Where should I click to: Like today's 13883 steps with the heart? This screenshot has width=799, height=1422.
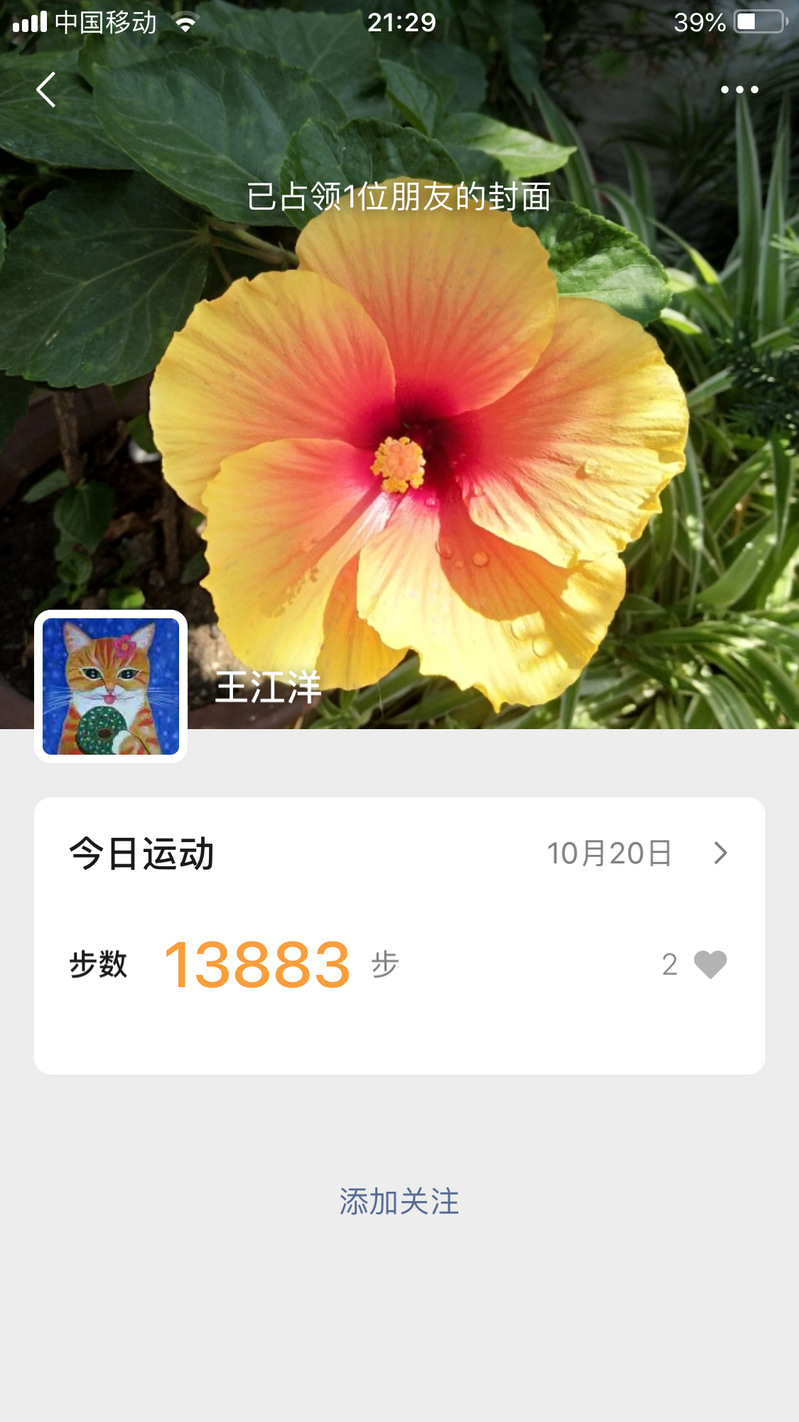click(x=710, y=964)
